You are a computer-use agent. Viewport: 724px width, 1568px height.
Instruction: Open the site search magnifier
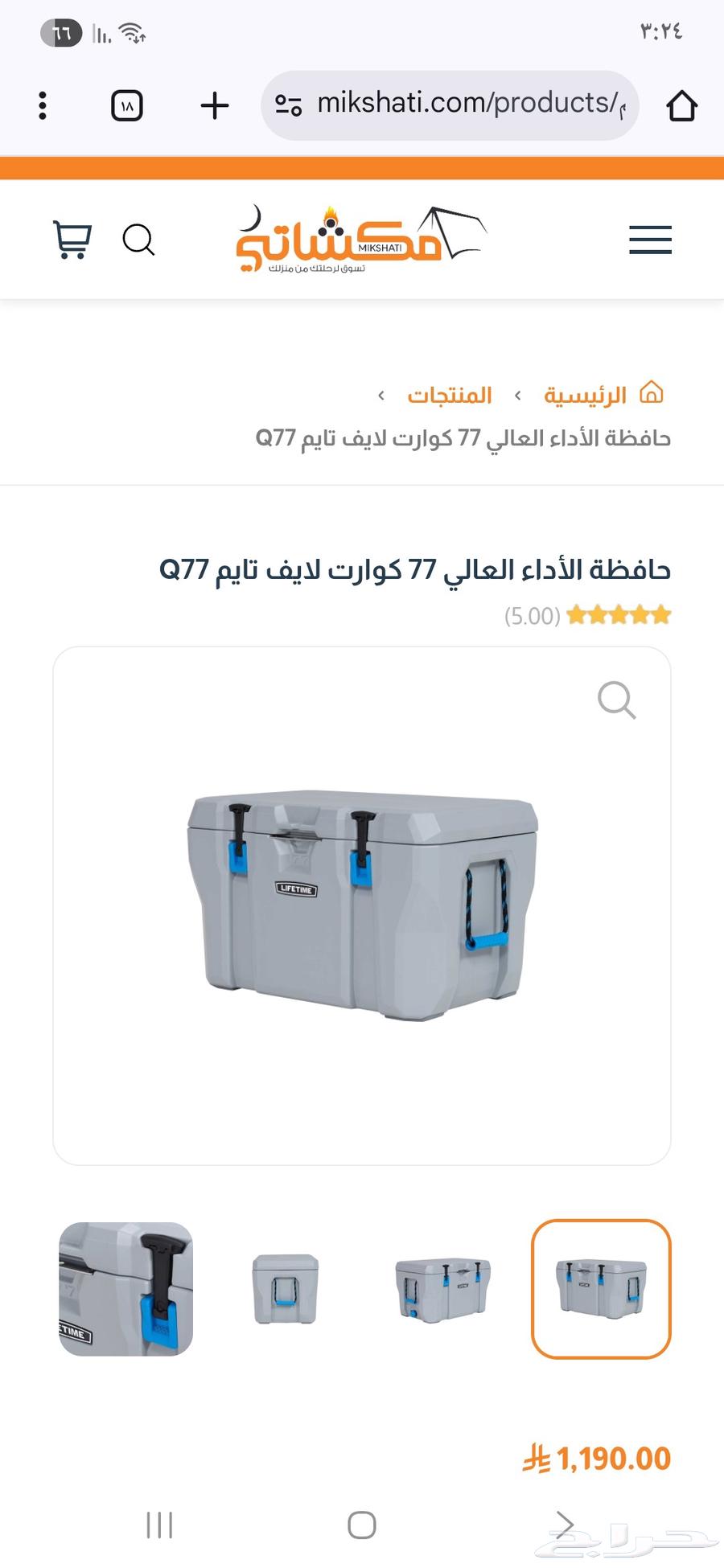(x=139, y=240)
